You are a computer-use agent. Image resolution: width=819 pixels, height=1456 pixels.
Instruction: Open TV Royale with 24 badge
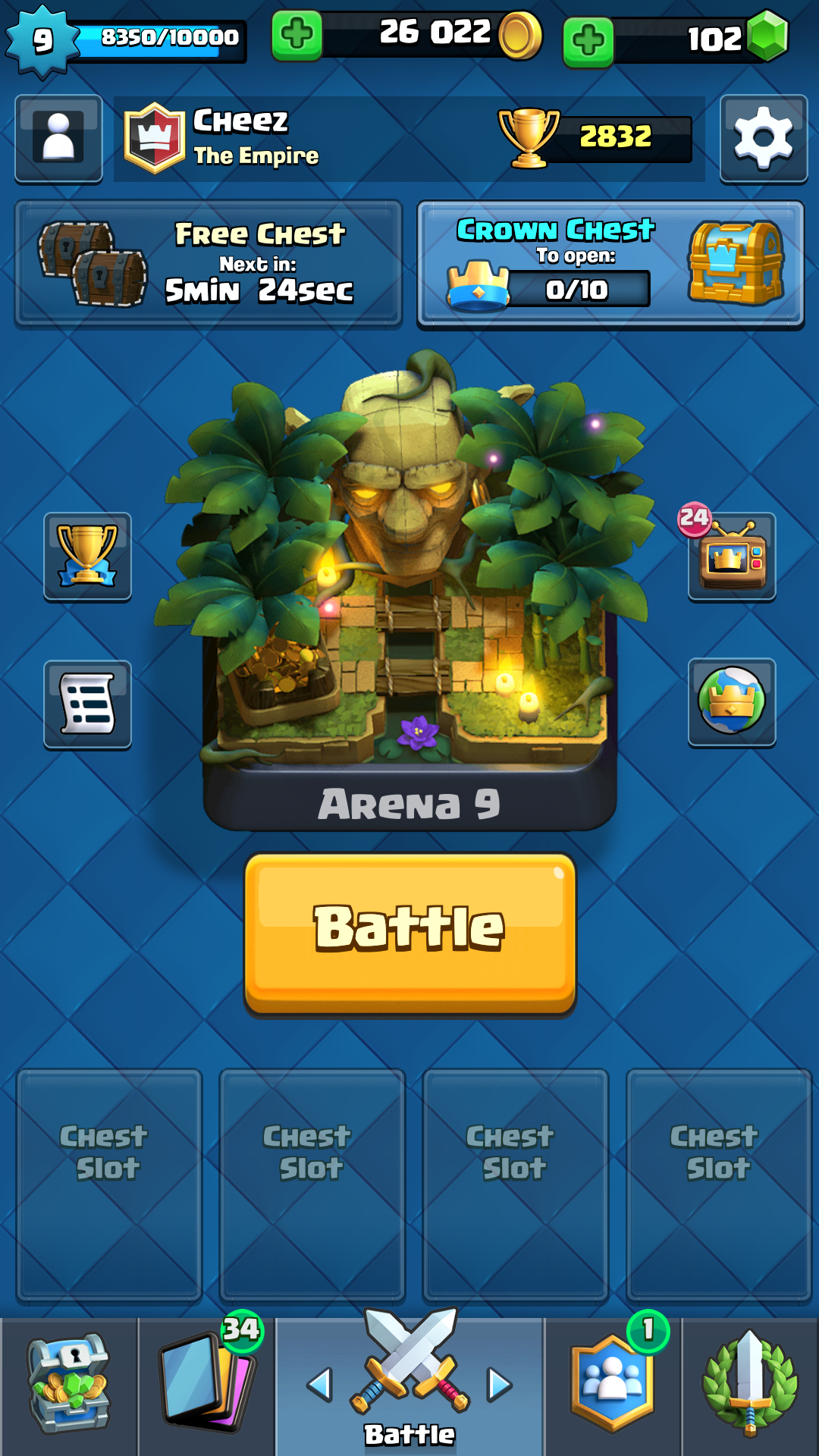coord(732,557)
